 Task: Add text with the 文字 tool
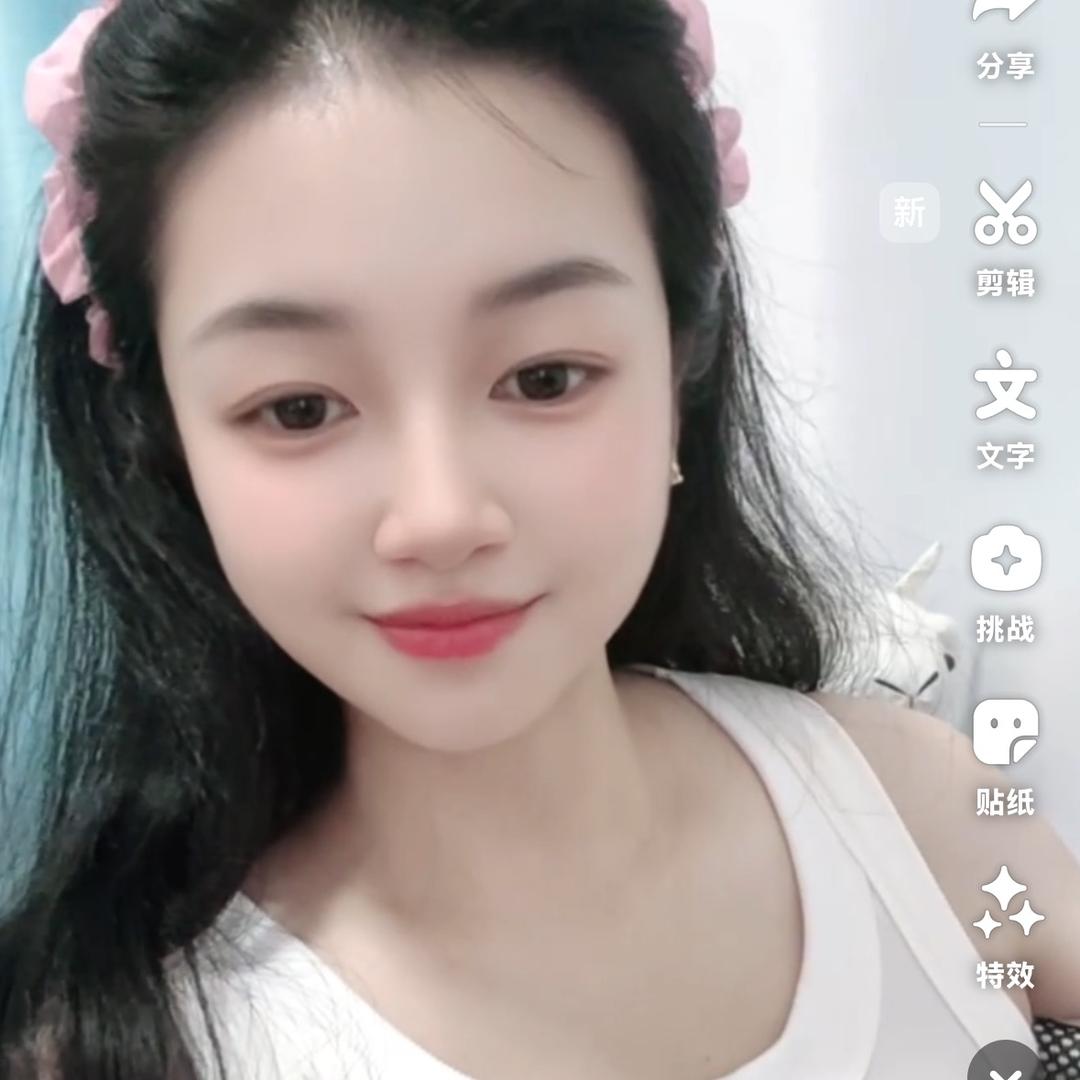coord(1005,386)
